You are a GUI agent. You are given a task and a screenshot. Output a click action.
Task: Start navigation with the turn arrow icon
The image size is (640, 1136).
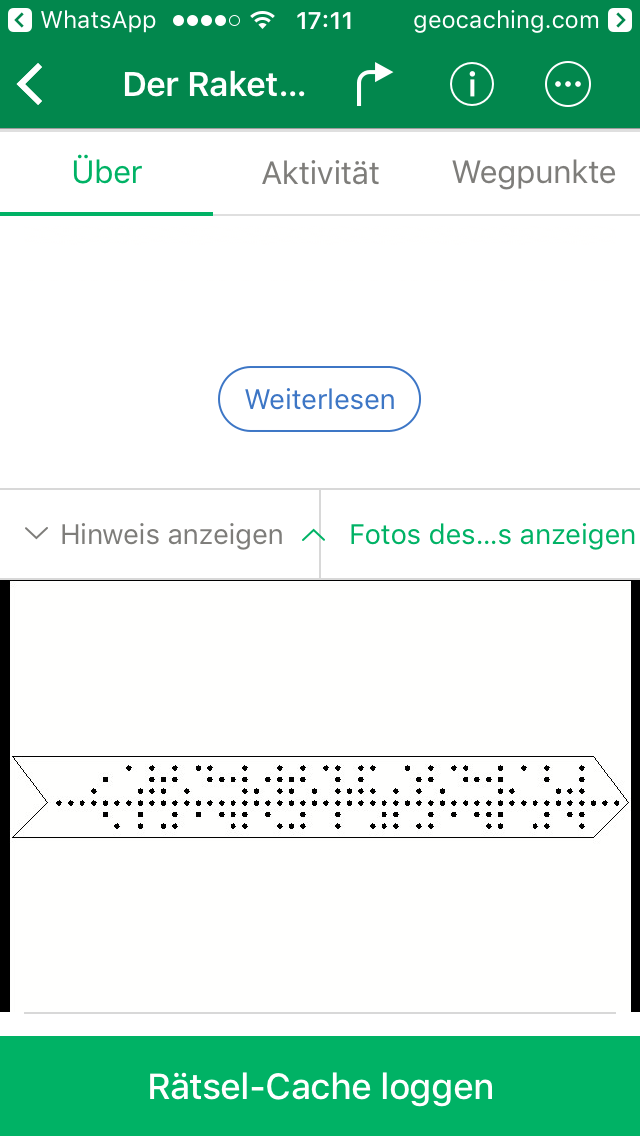pos(373,85)
